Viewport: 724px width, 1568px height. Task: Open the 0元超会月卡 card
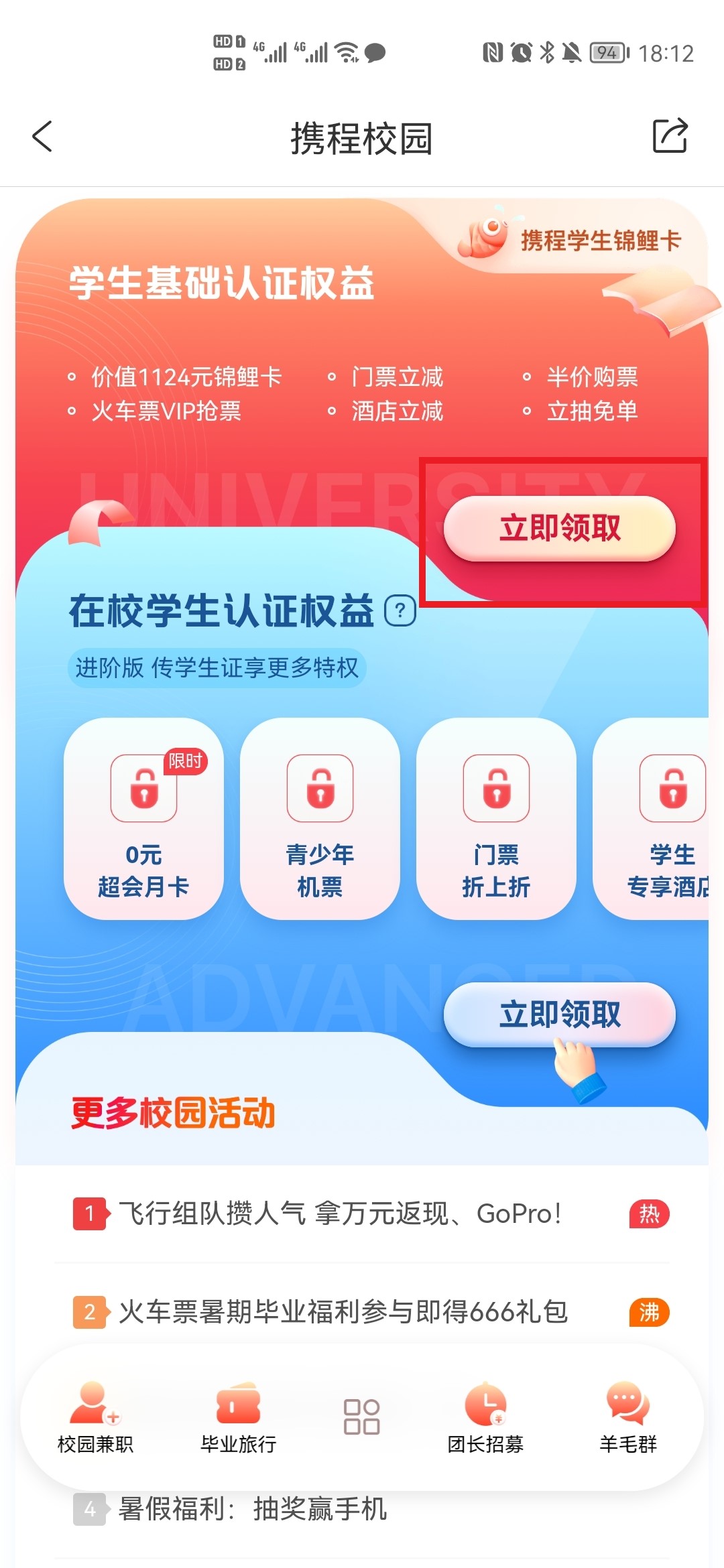(x=143, y=818)
